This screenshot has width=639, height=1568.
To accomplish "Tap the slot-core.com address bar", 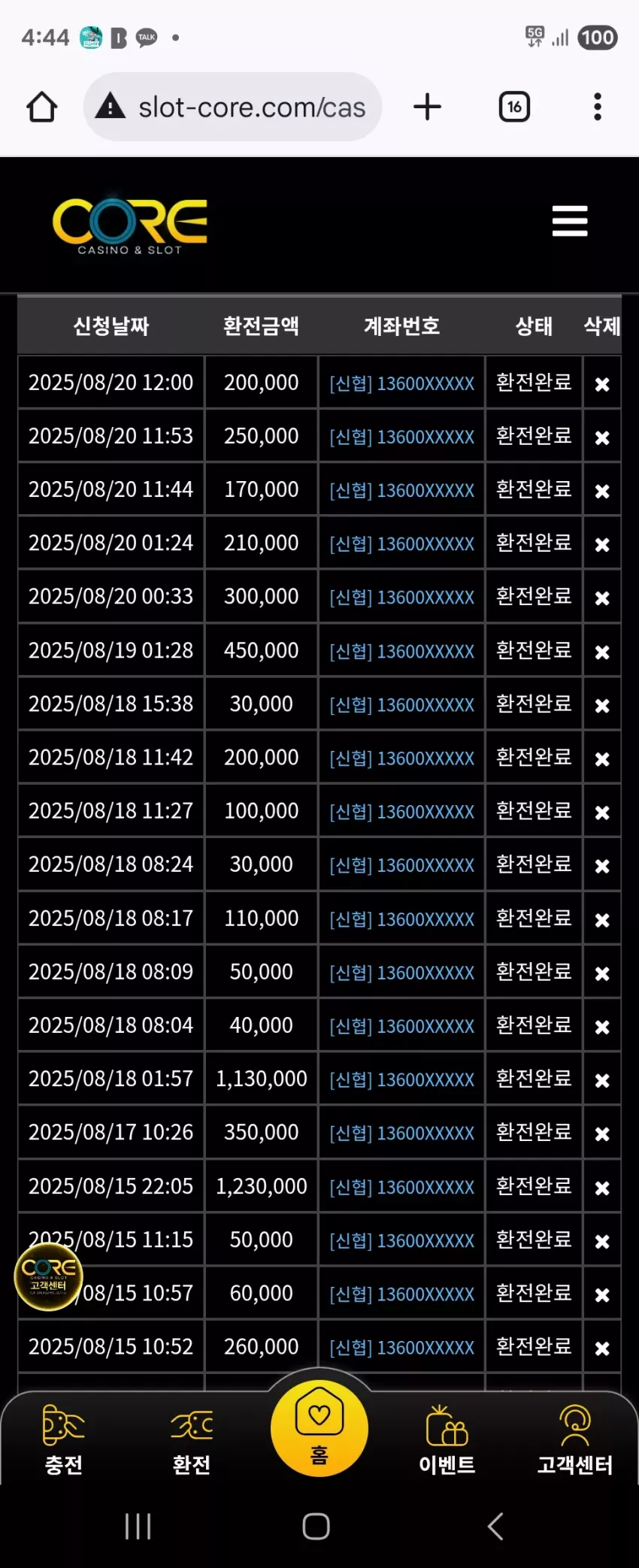I will (232, 107).
